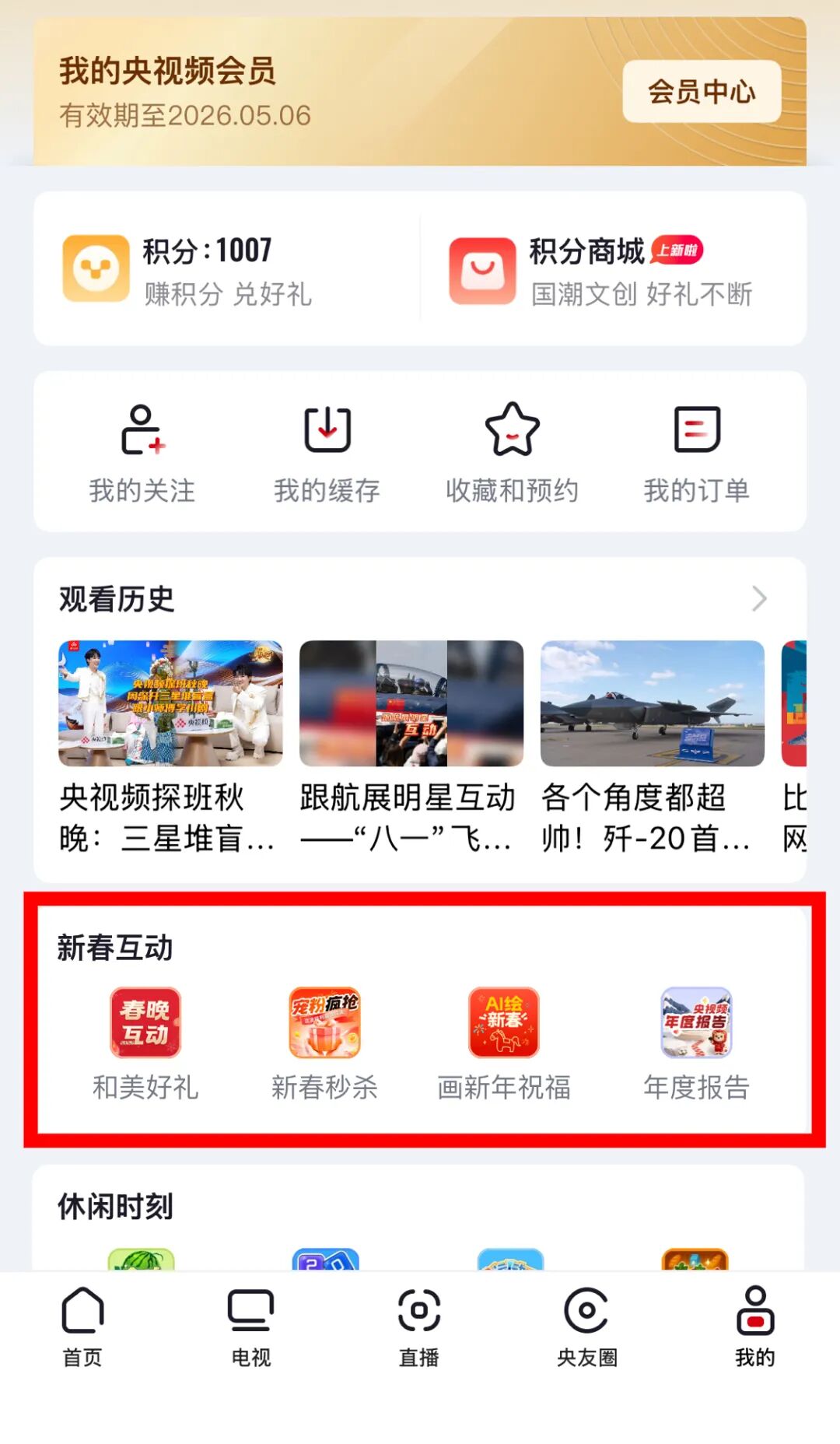Open 我的关注 follows
Image resolution: width=840 pixels, height=1444 pixels.
142,453
